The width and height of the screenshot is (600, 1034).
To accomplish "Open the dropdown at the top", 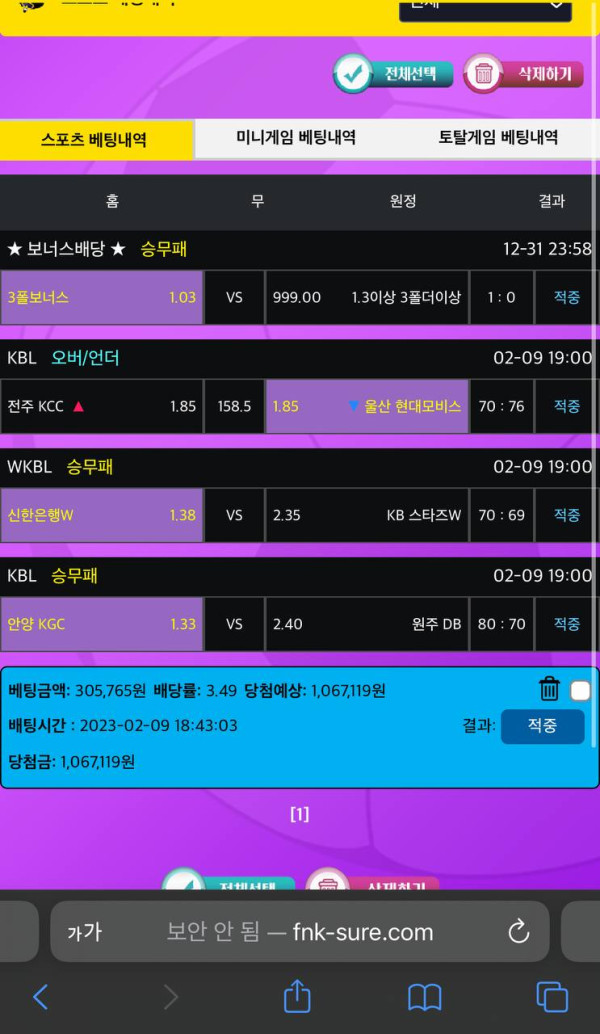I will click(485, 8).
